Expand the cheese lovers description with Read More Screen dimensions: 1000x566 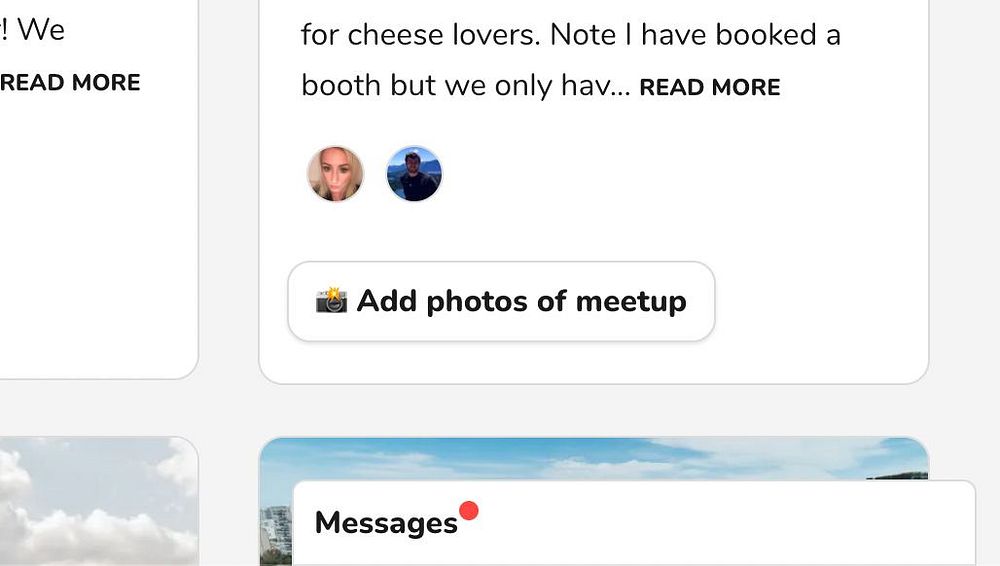[x=709, y=88]
